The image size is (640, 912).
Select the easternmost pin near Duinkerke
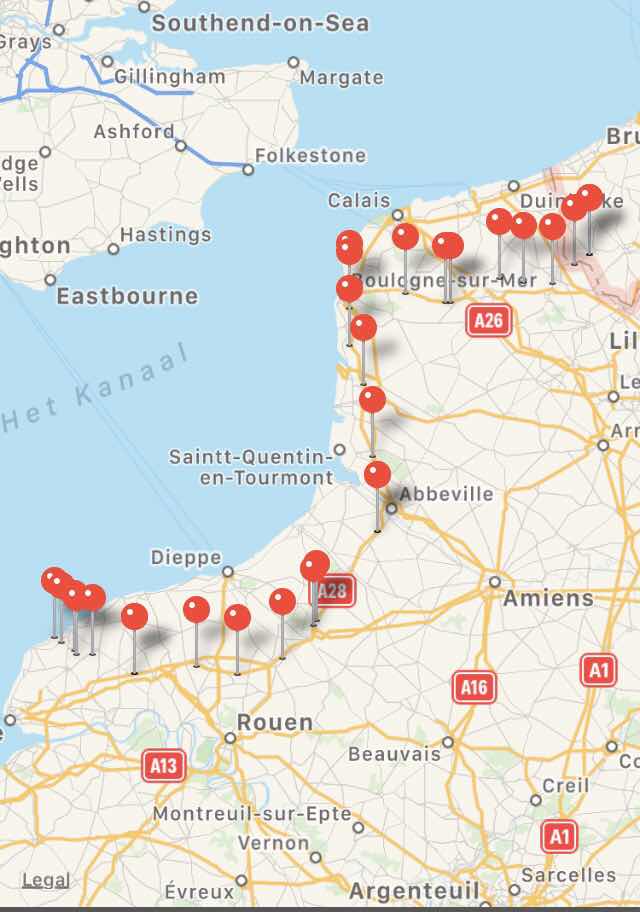tap(589, 198)
